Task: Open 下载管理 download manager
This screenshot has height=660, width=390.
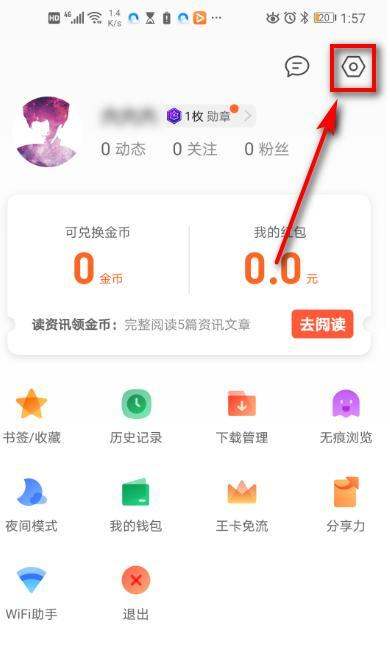Action: point(241,416)
